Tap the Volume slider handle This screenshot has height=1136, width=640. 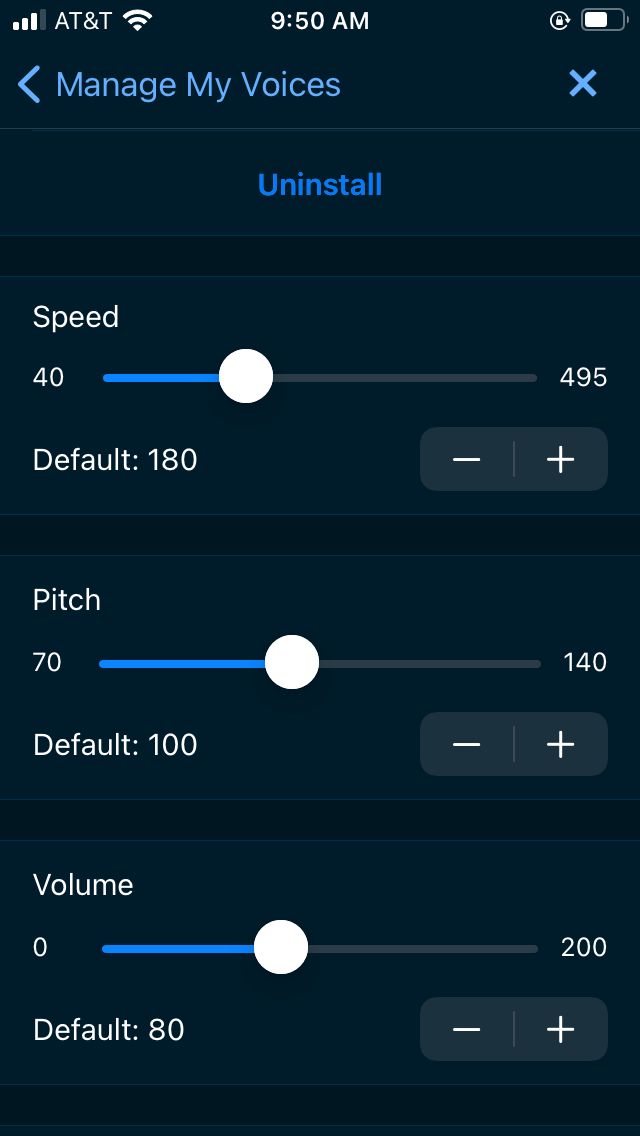tap(281, 947)
